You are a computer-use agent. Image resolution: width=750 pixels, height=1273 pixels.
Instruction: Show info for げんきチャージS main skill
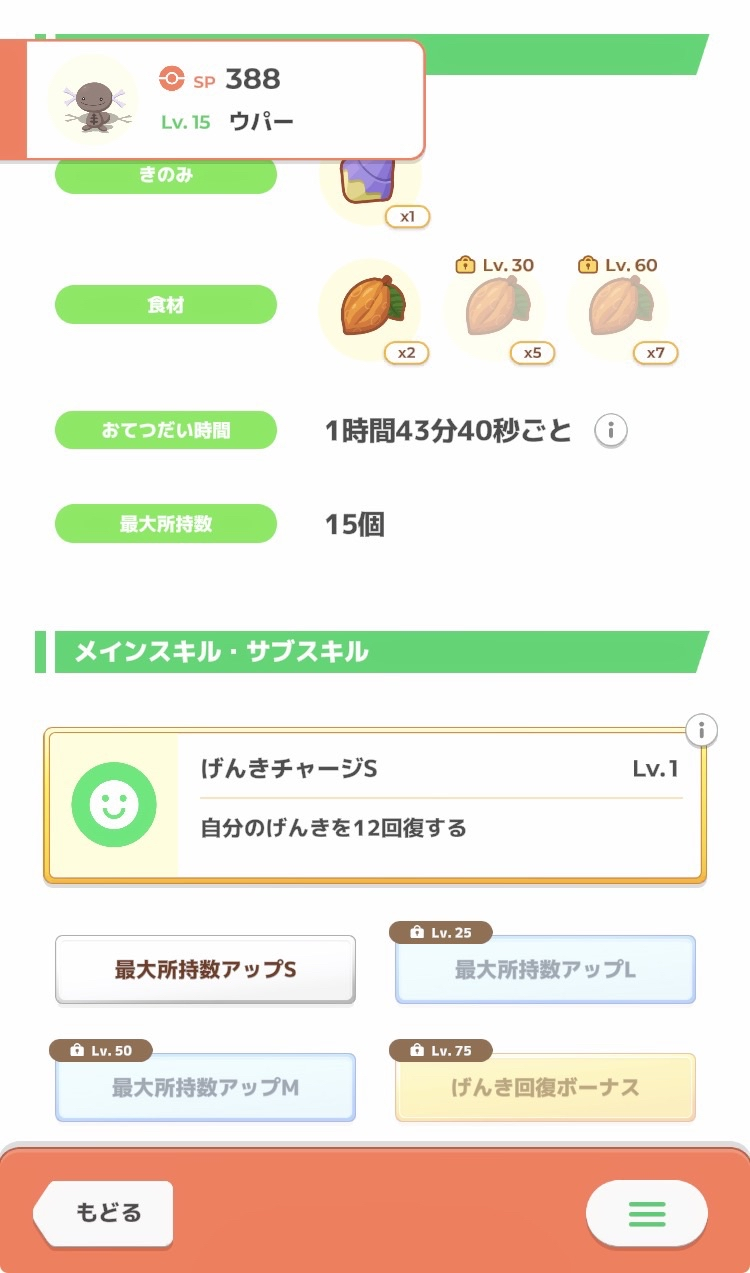(x=701, y=731)
